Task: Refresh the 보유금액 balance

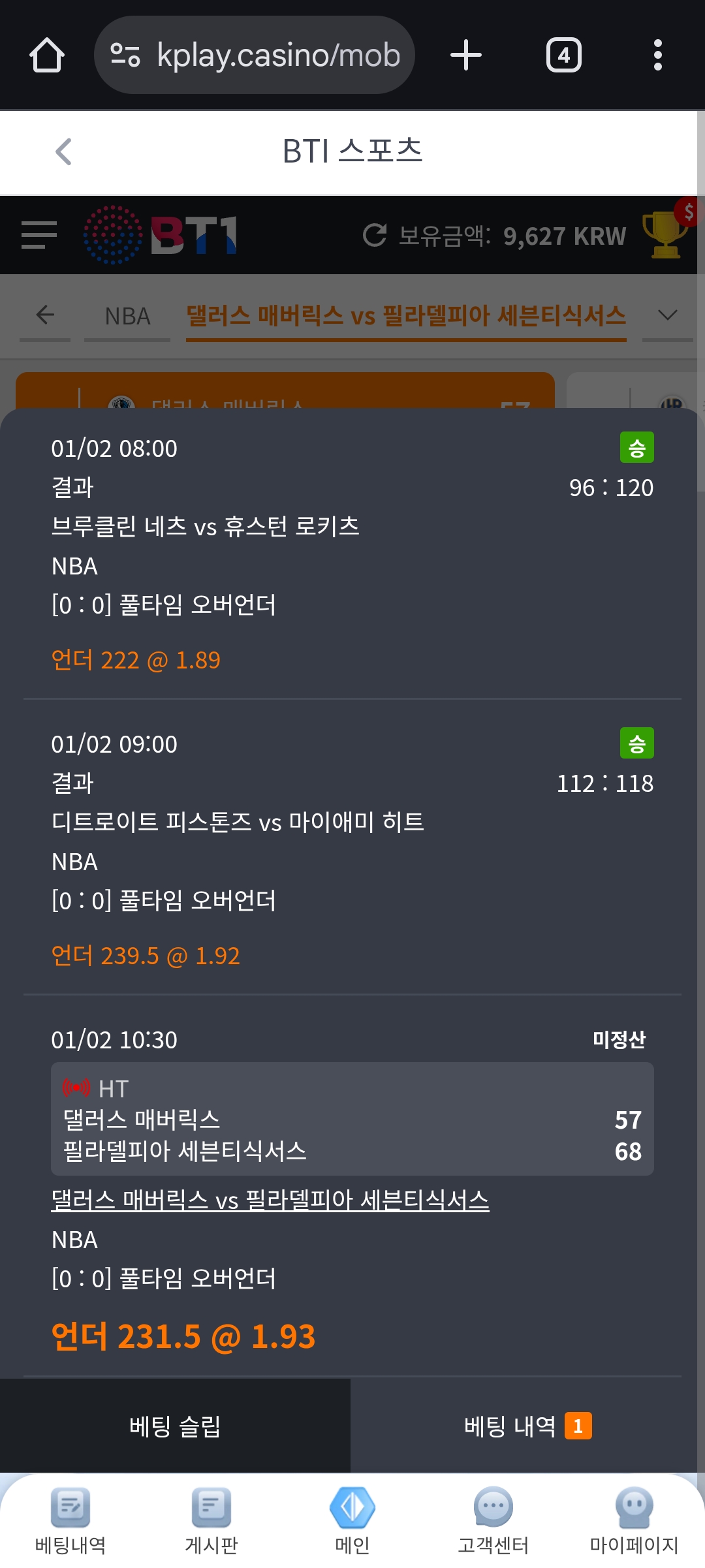Action: 375,235
